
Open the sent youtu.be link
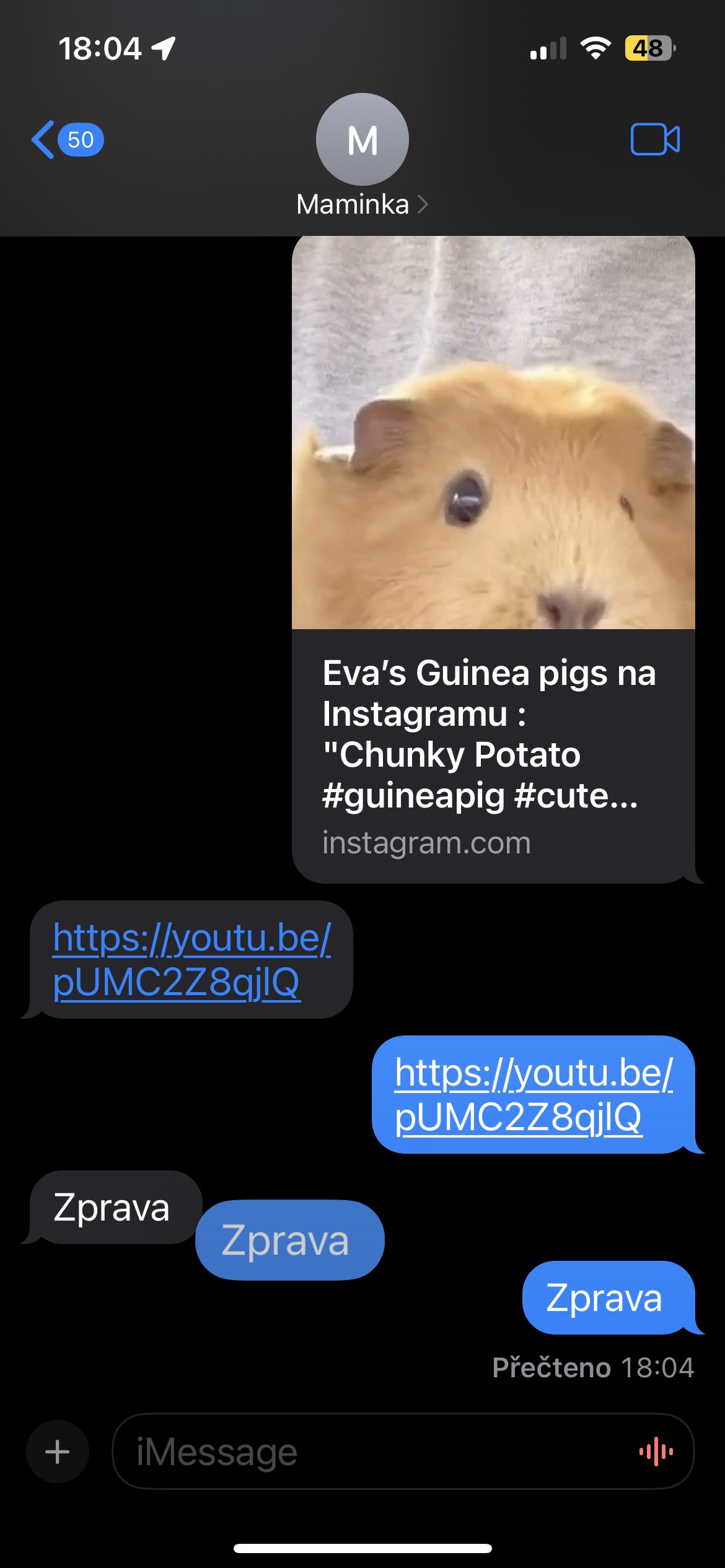pyautogui.click(x=533, y=1094)
